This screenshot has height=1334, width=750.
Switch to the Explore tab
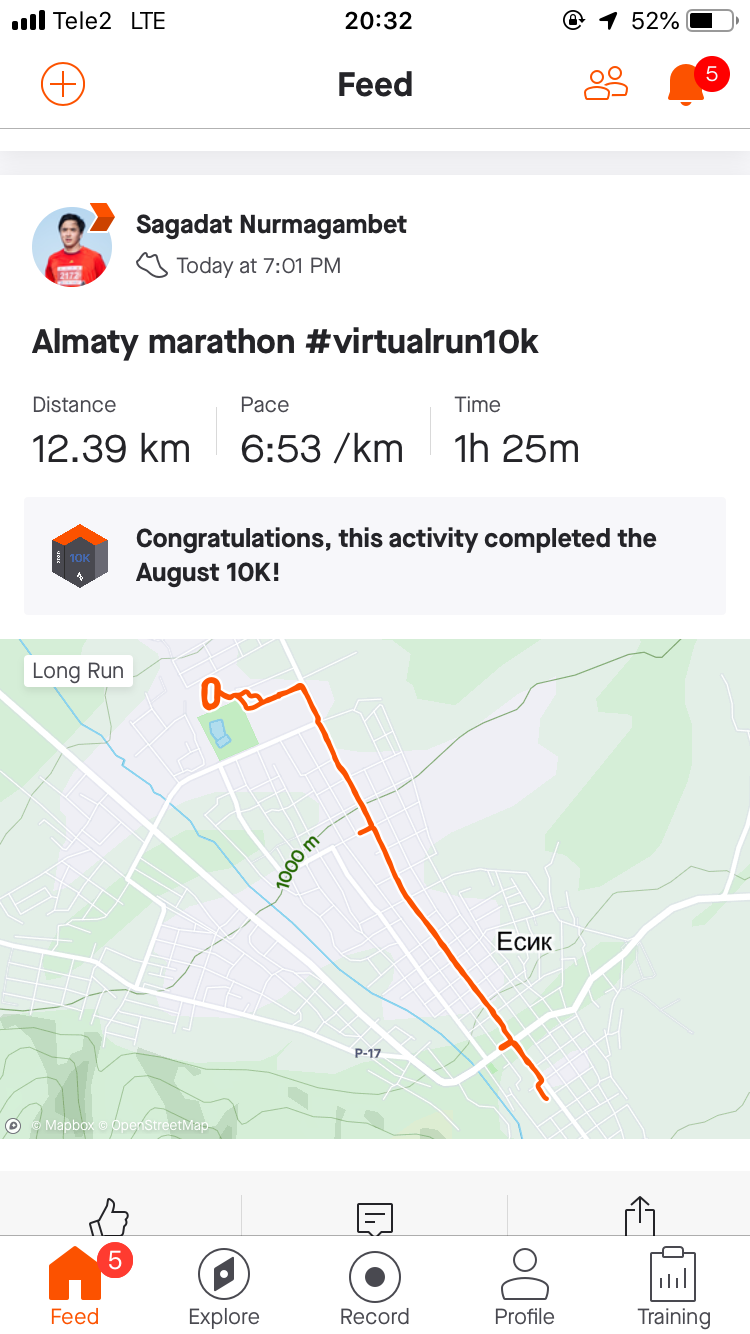pos(224,1288)
